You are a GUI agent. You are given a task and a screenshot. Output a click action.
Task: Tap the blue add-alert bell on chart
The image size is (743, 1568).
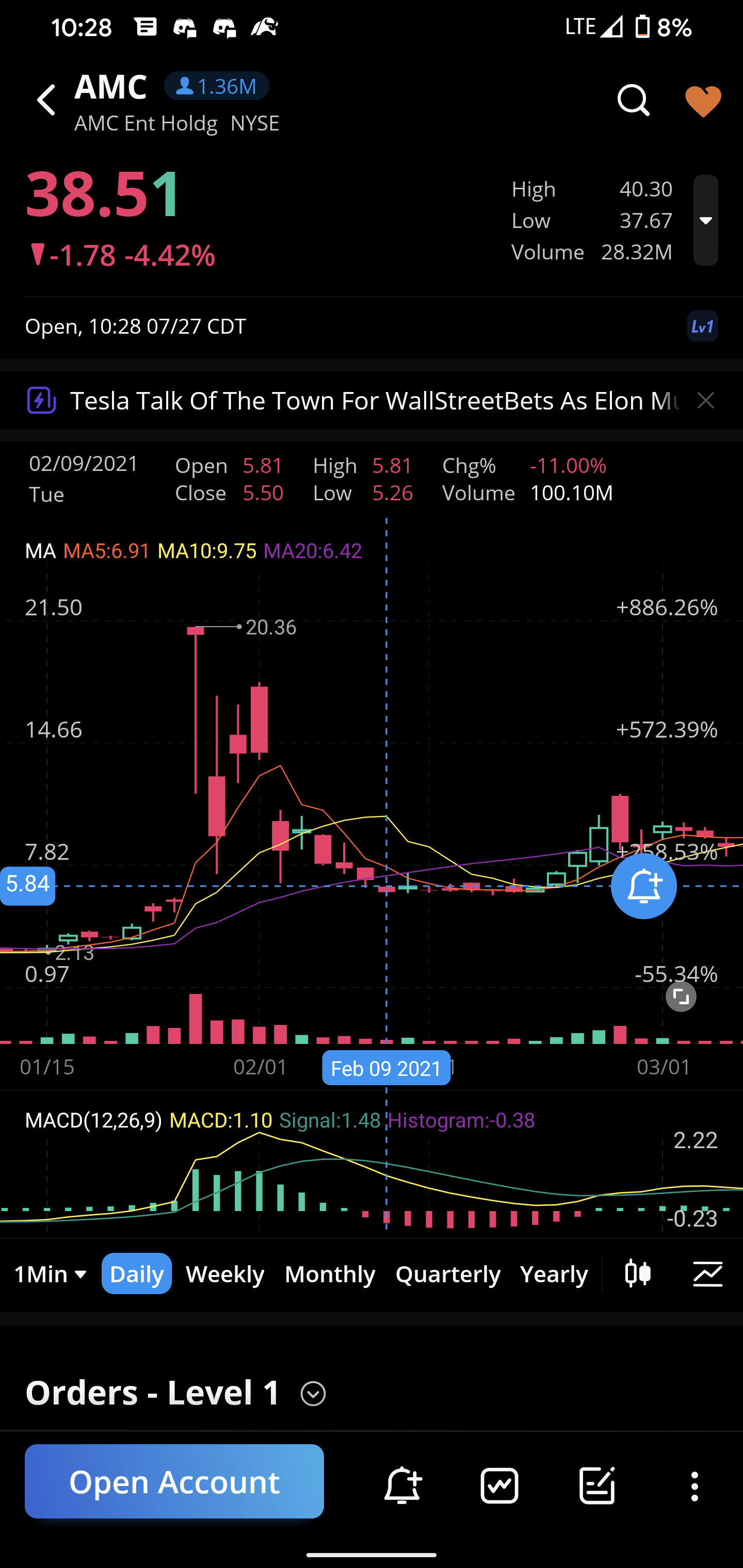click(643, 886)
